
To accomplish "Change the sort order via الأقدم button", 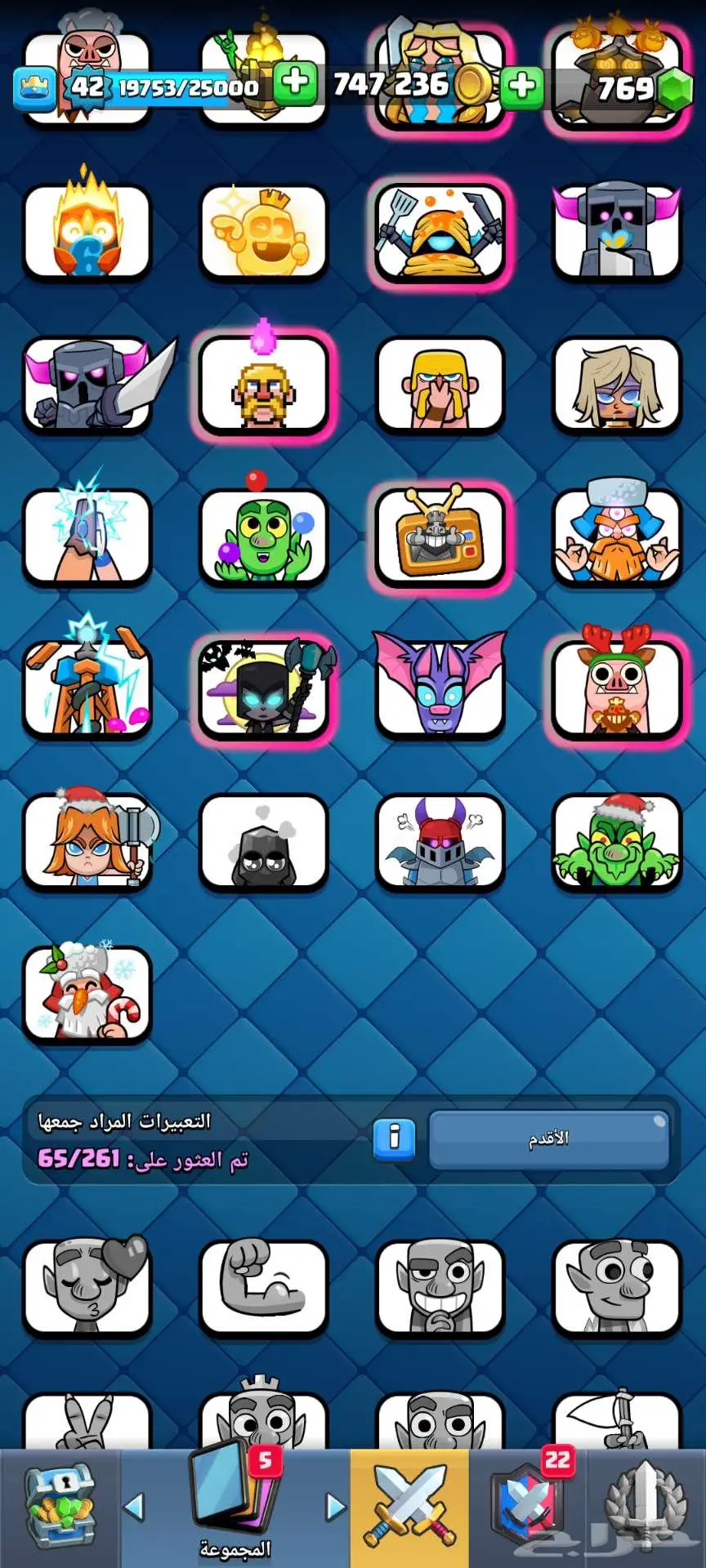I will [548, 1138].
